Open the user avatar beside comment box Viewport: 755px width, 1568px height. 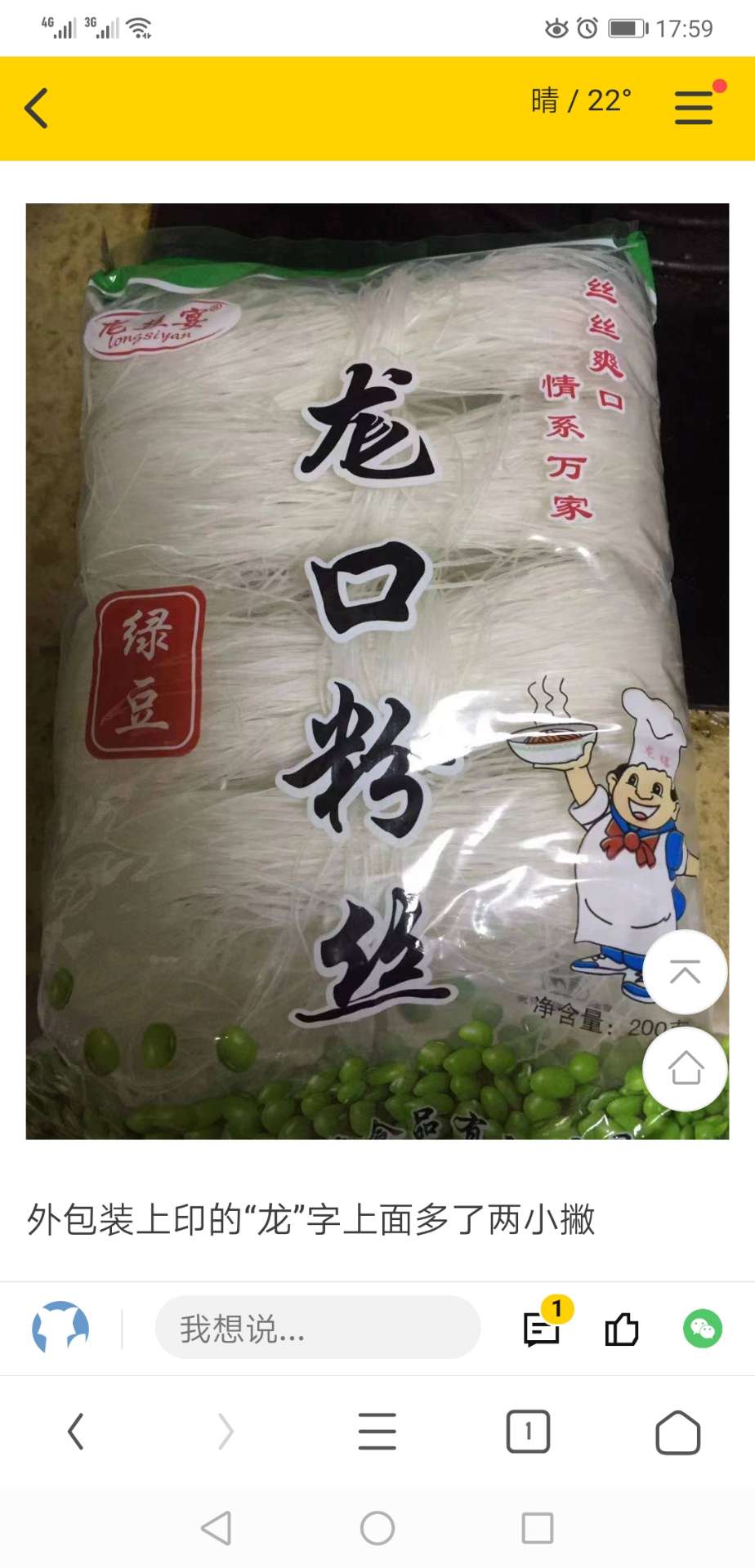(x=60, y=1328)
